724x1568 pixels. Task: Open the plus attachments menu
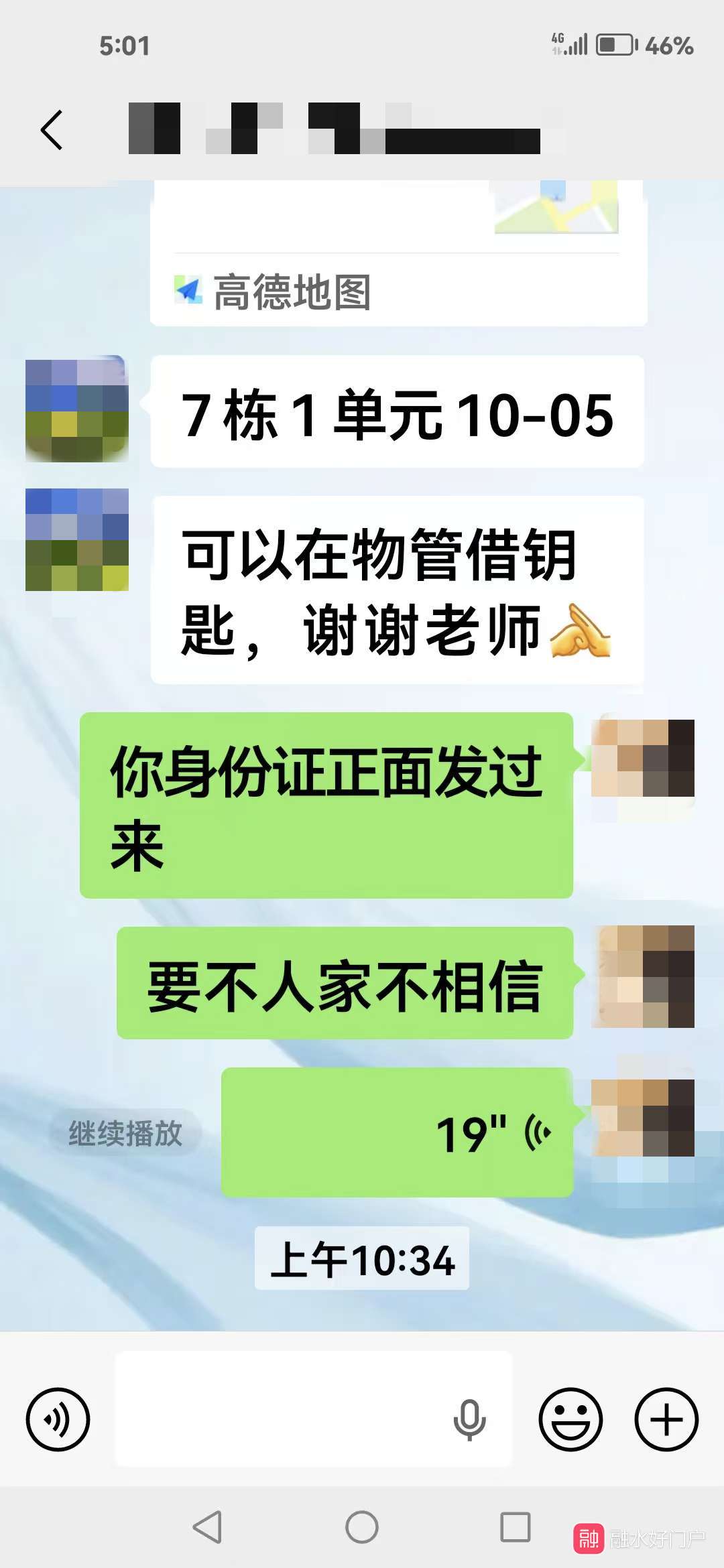(x=666, y=1419)
